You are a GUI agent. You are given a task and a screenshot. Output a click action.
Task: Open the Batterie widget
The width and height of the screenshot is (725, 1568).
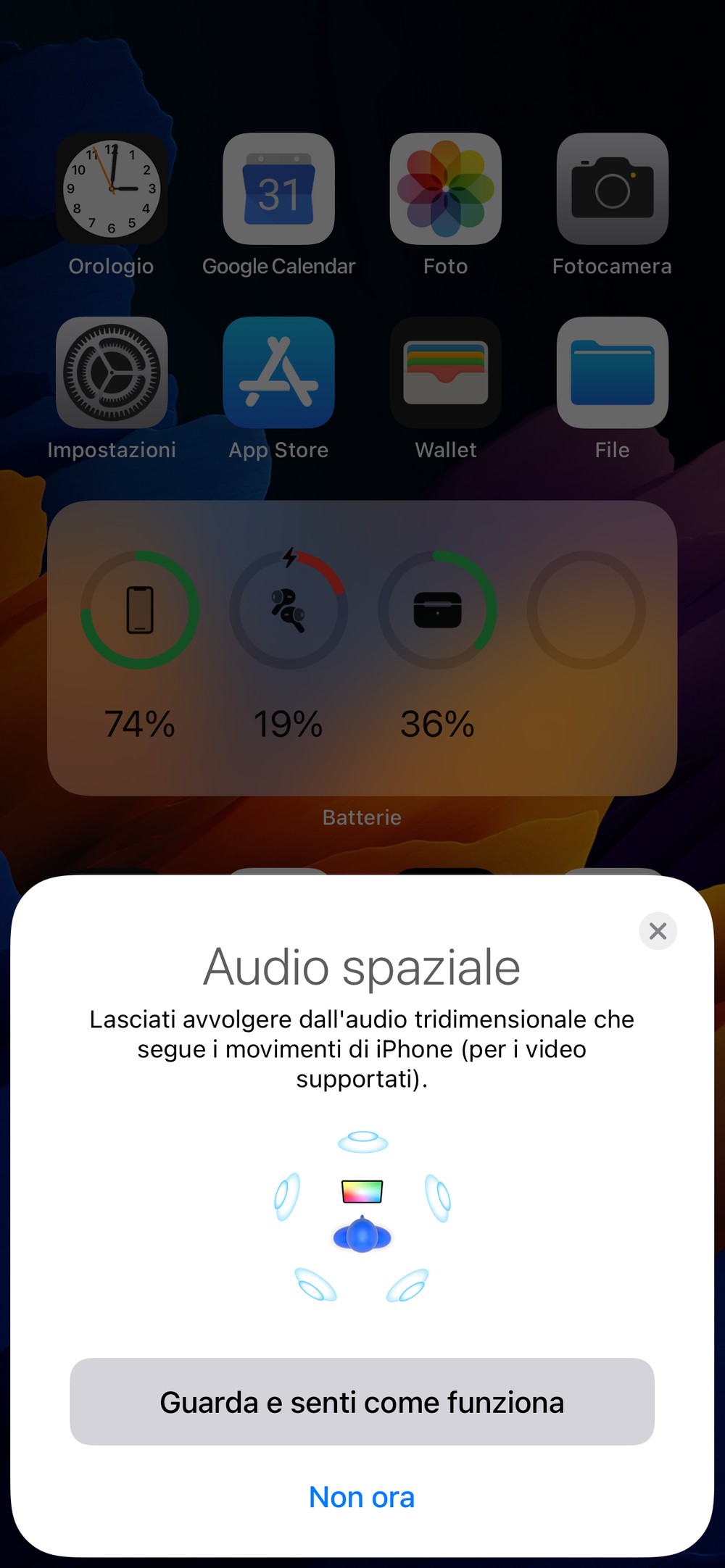[x=362, y=648]
